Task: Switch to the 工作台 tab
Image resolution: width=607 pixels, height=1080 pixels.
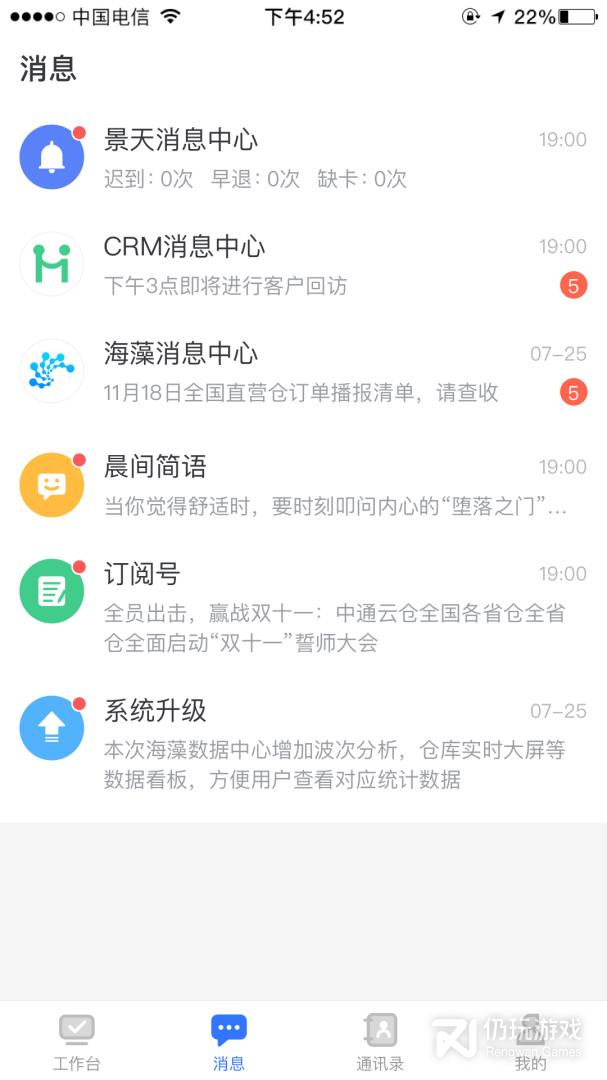Action: 77,1041
